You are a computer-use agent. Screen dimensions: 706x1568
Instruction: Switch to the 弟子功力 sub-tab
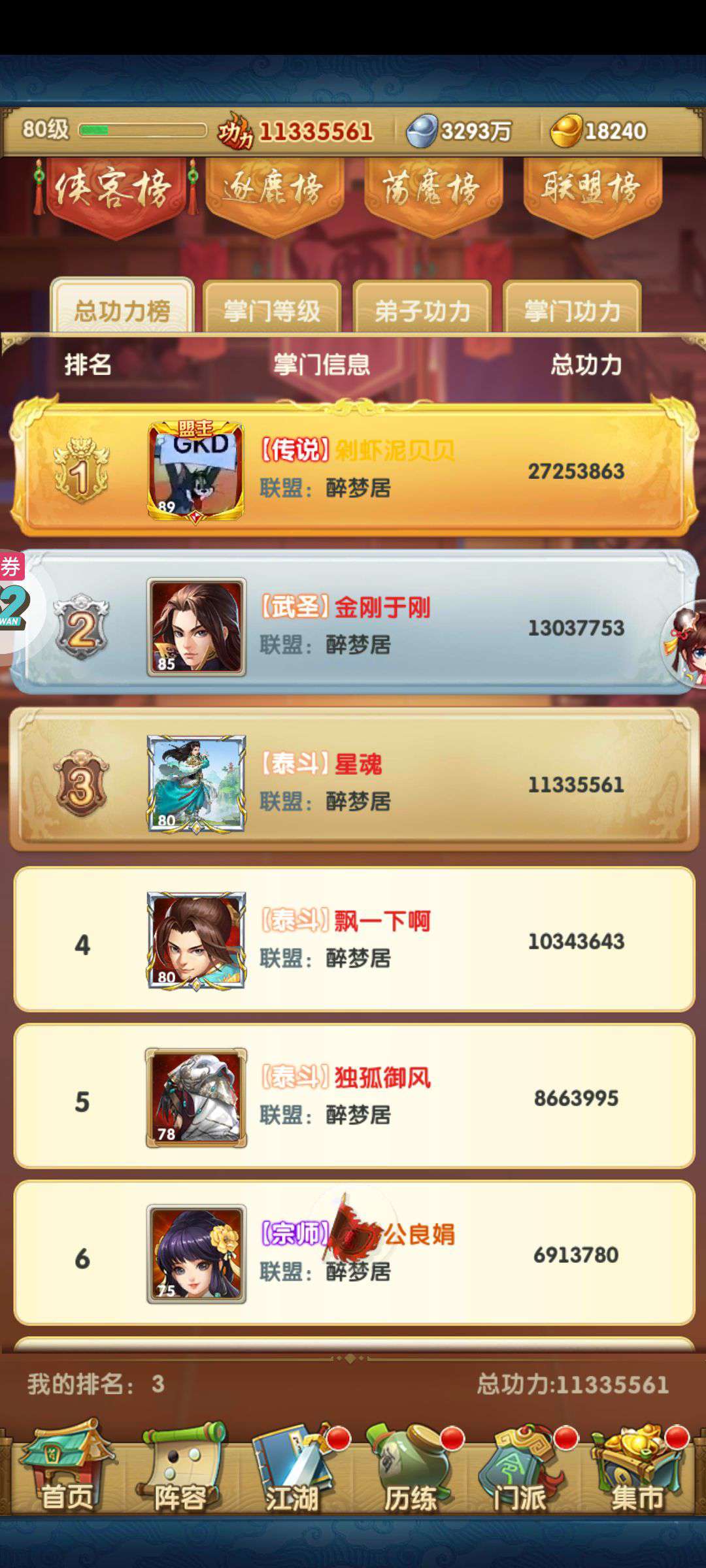(422, 311)
